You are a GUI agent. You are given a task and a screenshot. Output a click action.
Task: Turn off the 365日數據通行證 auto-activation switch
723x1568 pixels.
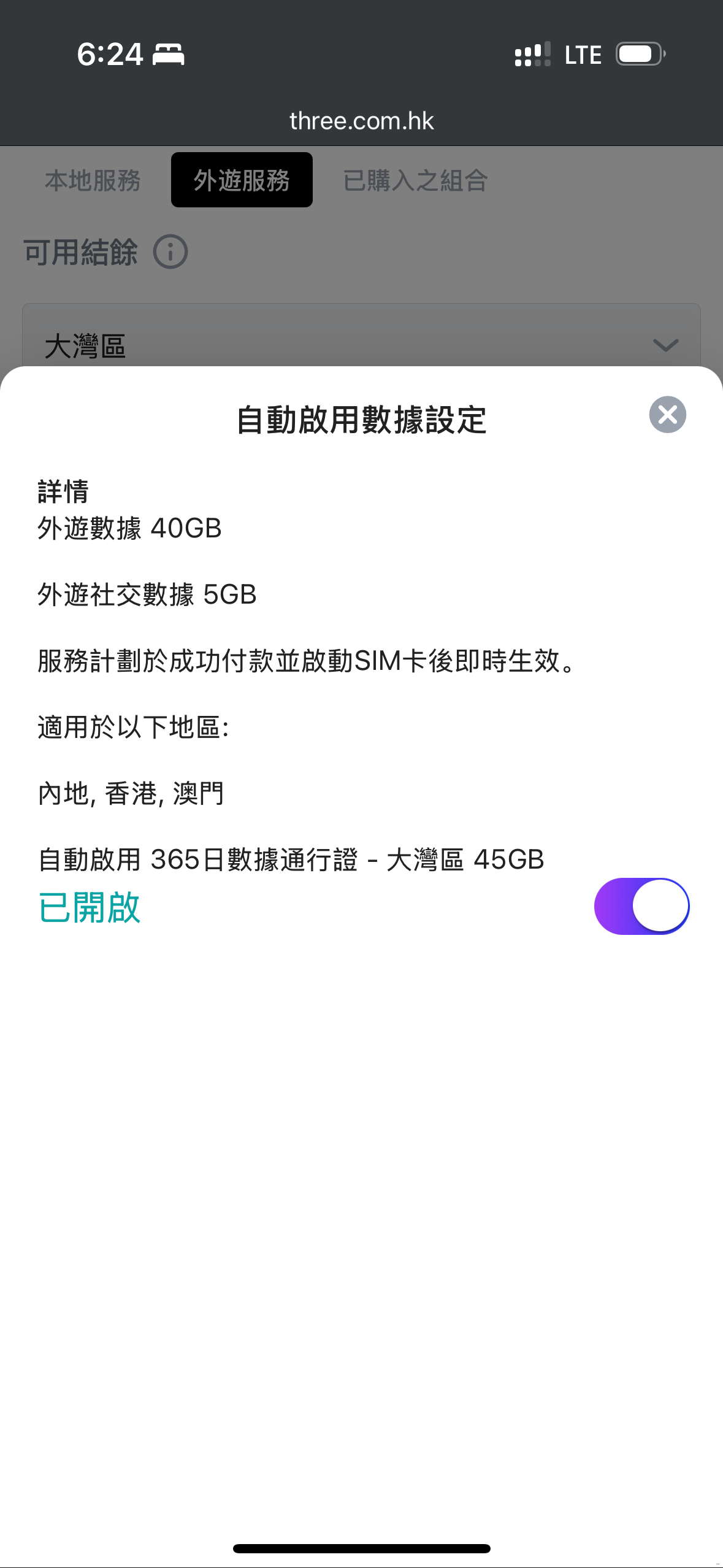tap(640, 906)
